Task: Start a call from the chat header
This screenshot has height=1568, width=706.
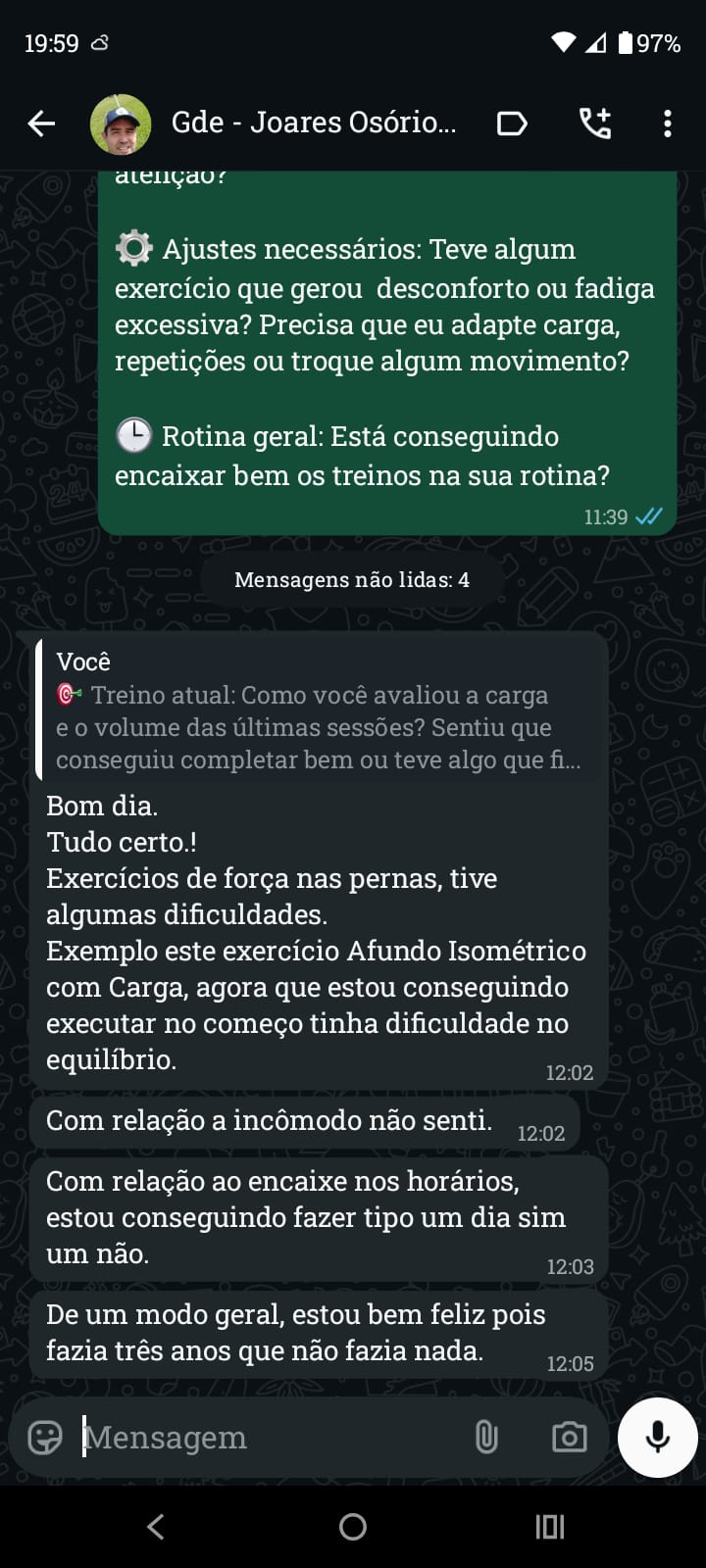Action: 595,122
